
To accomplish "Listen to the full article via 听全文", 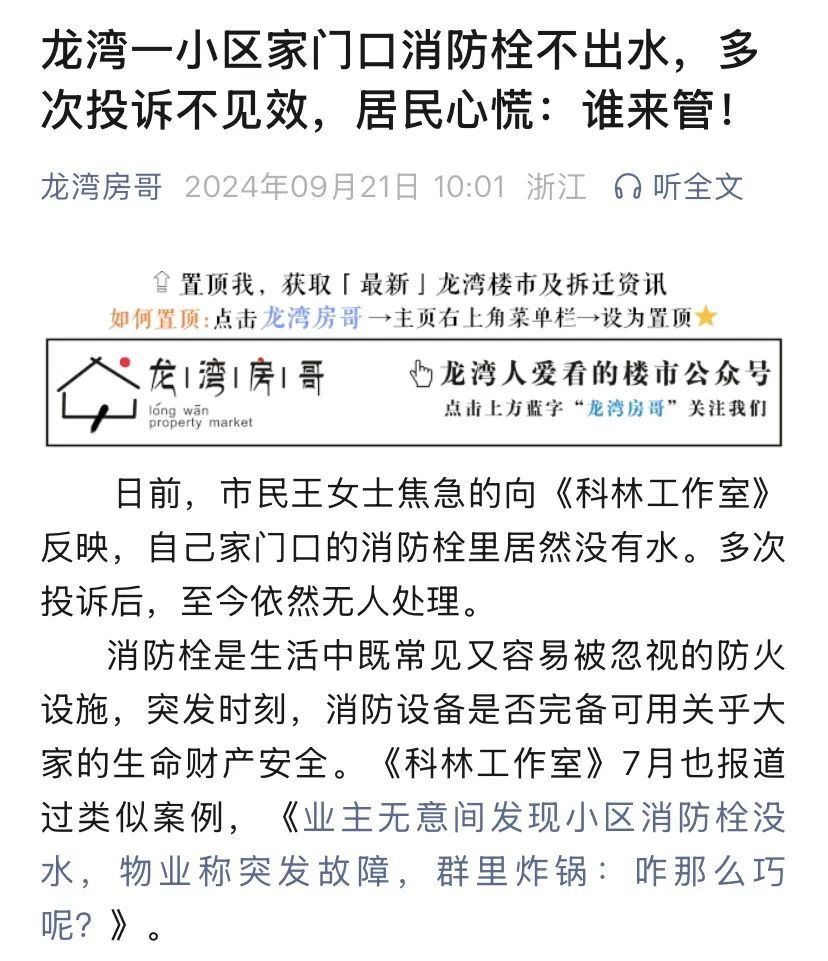I will point(680,187).
